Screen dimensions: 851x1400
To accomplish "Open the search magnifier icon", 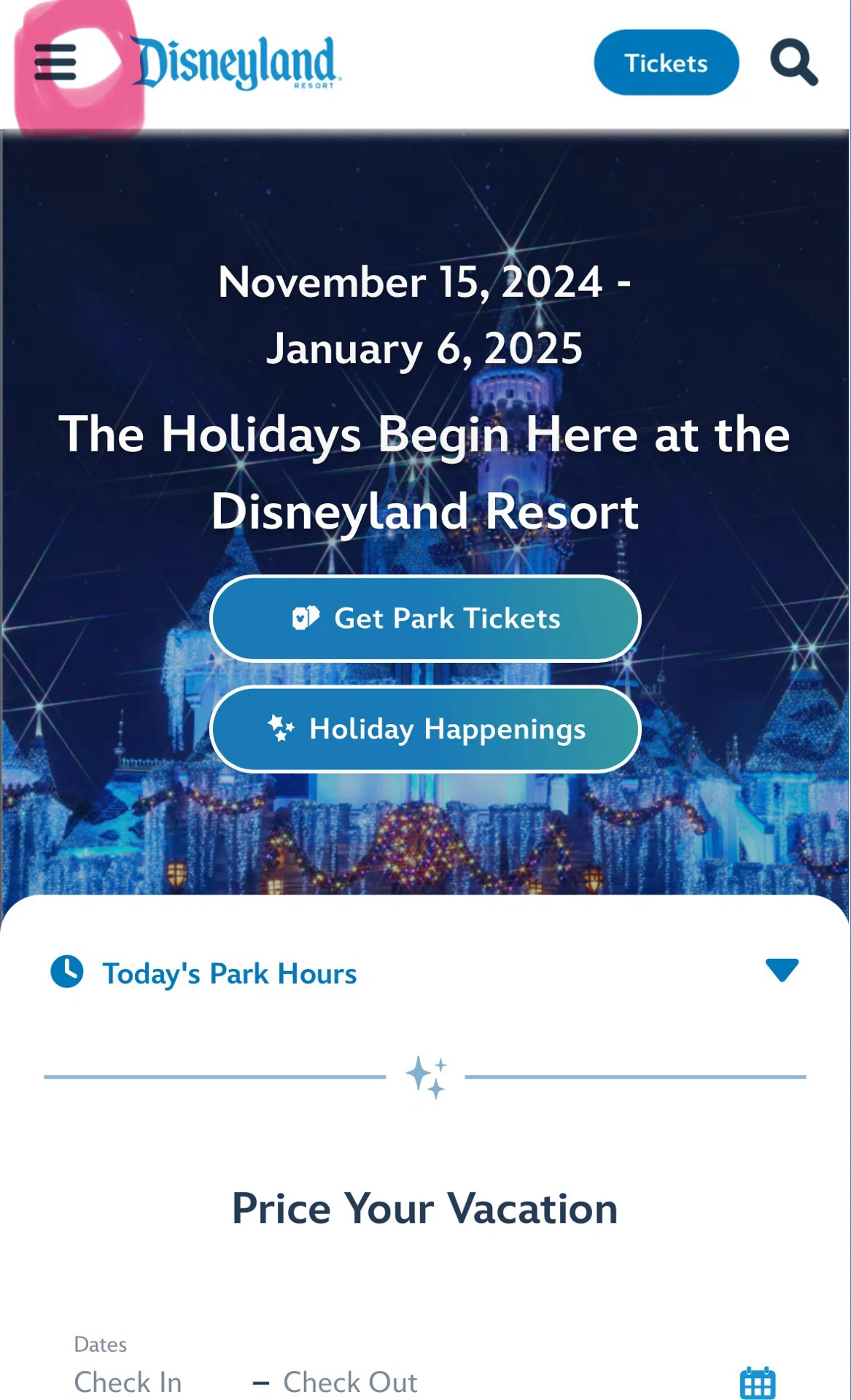I will point(794,63).
